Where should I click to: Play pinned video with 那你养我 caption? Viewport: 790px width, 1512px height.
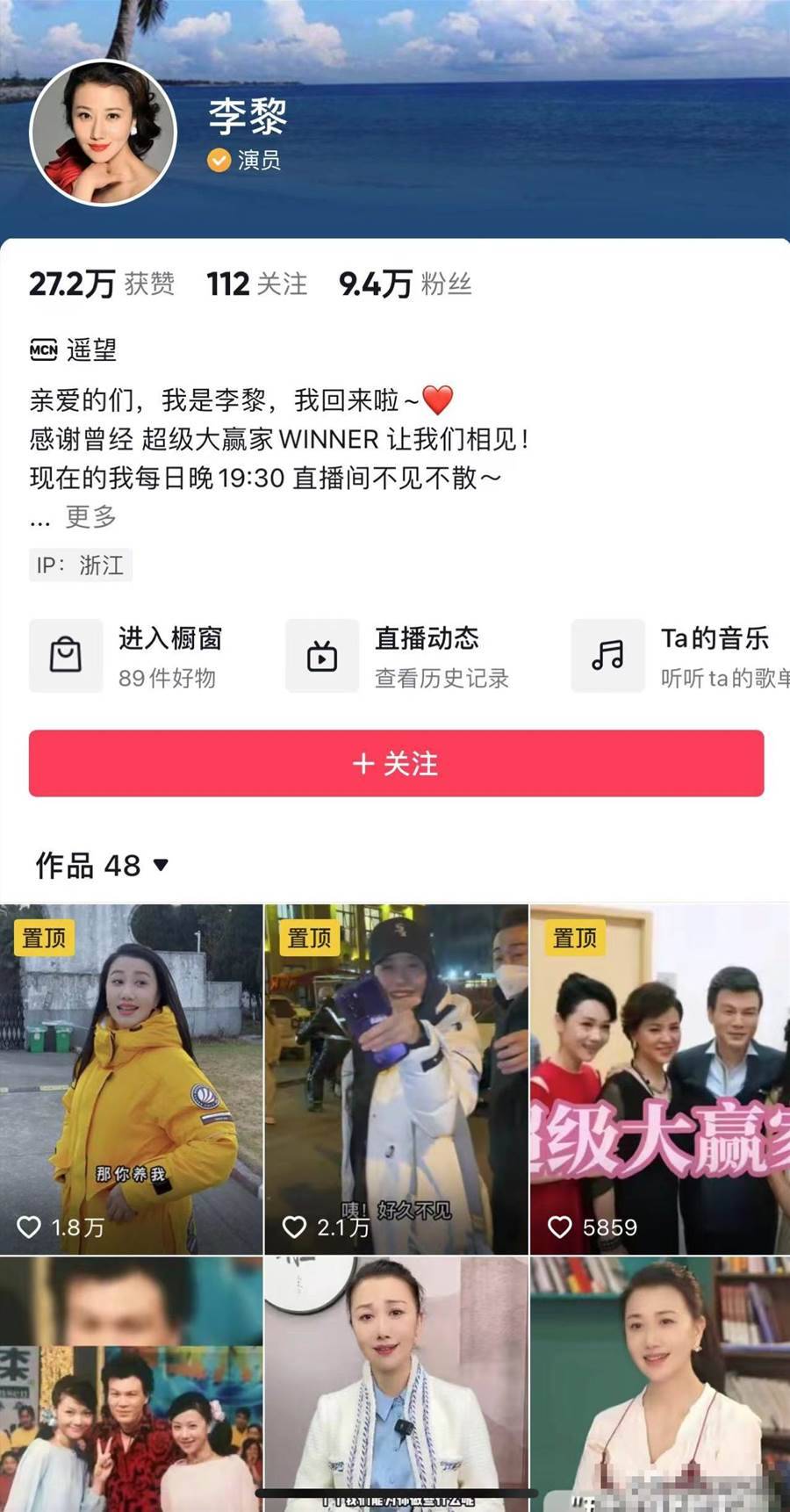[132, 1078]
